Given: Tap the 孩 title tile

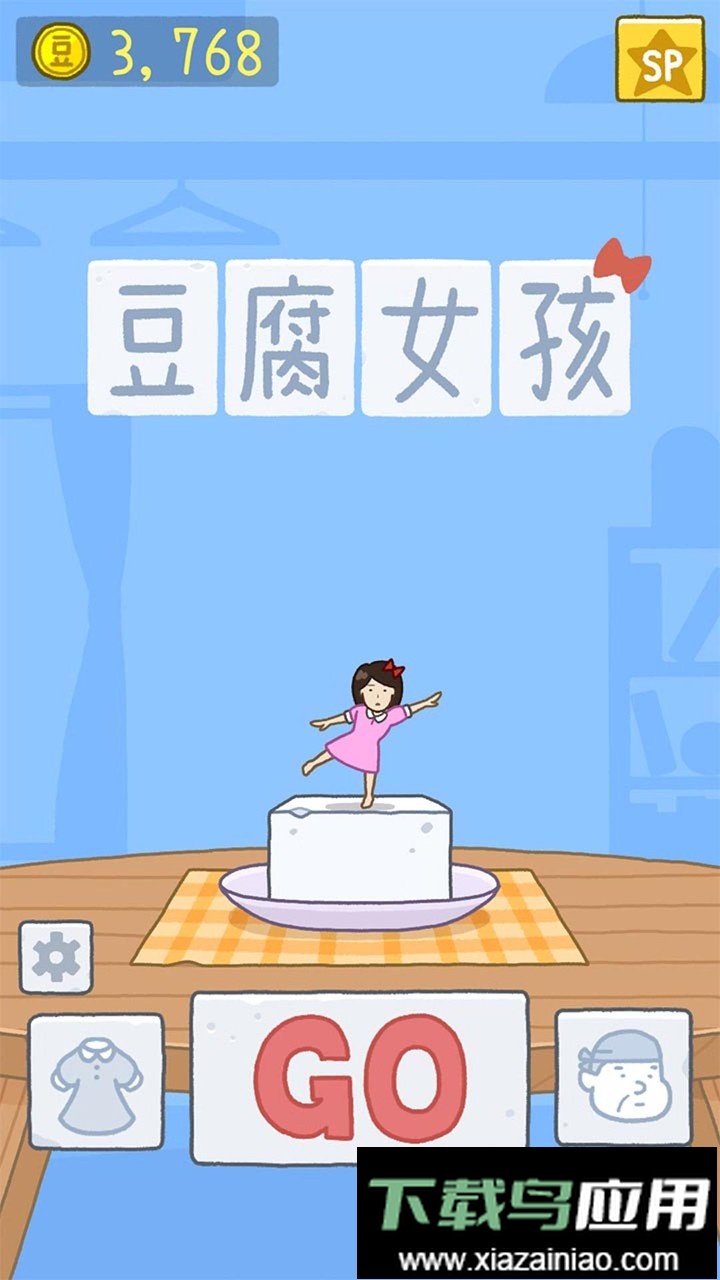Looking at the screenshot, I should [x=565, y=335].
